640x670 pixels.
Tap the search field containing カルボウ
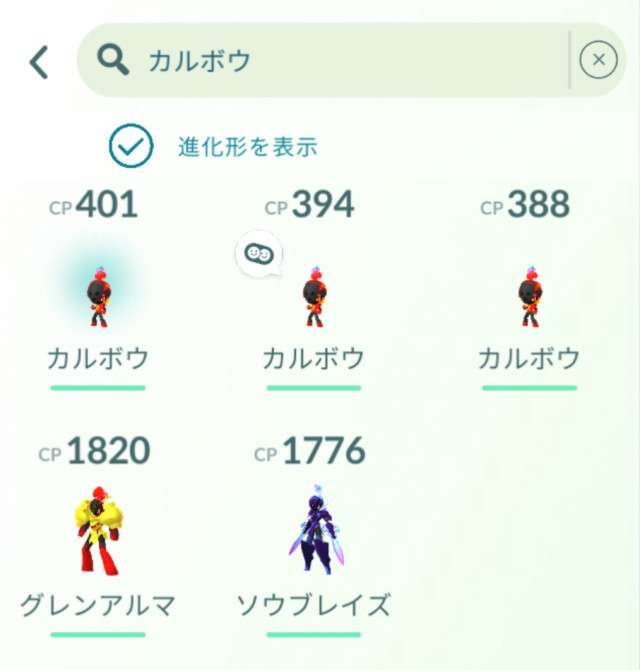[x=330, y=61]
